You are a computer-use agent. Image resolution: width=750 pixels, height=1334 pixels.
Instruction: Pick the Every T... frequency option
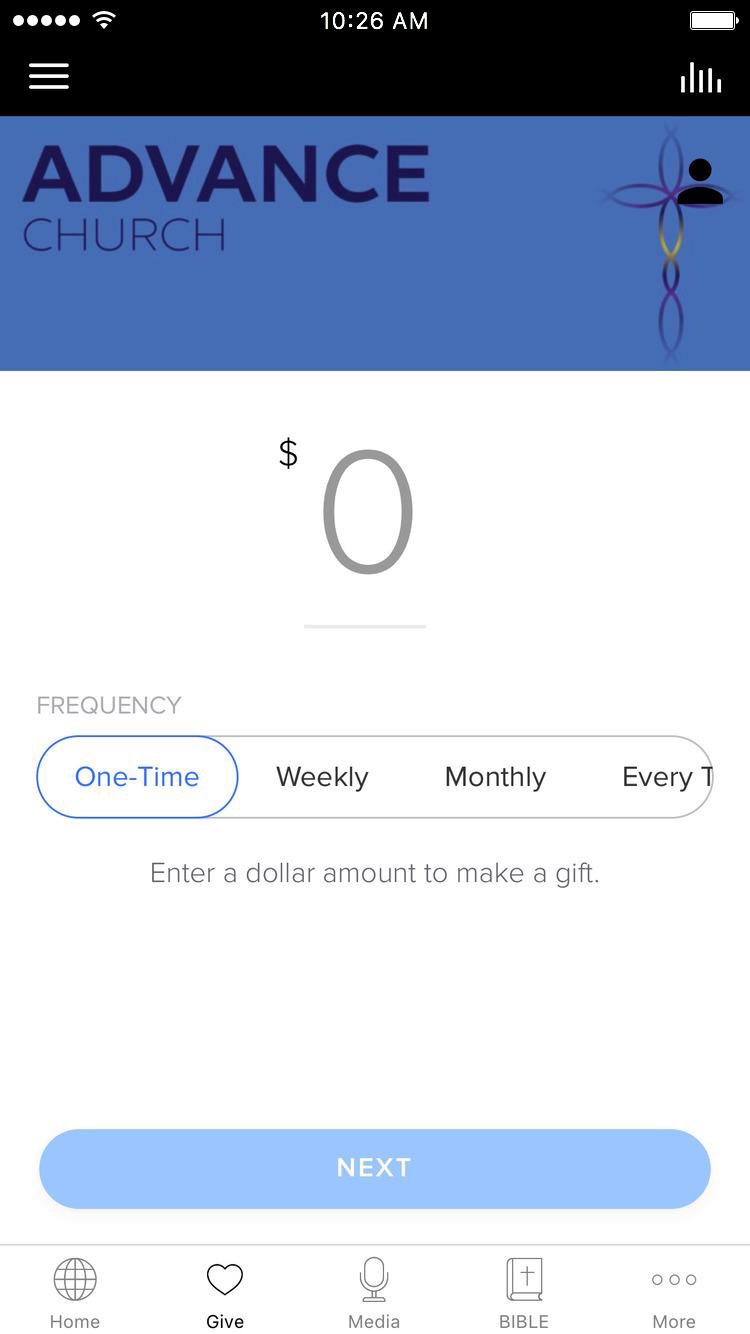click(x=667, y=777)
